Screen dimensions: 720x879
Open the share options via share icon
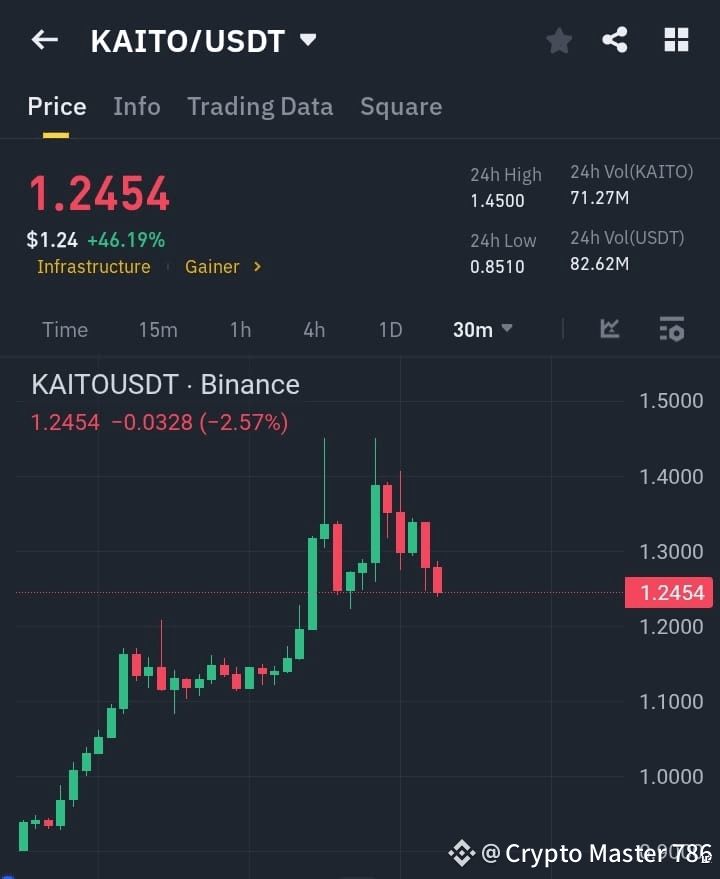coord(615,40)
